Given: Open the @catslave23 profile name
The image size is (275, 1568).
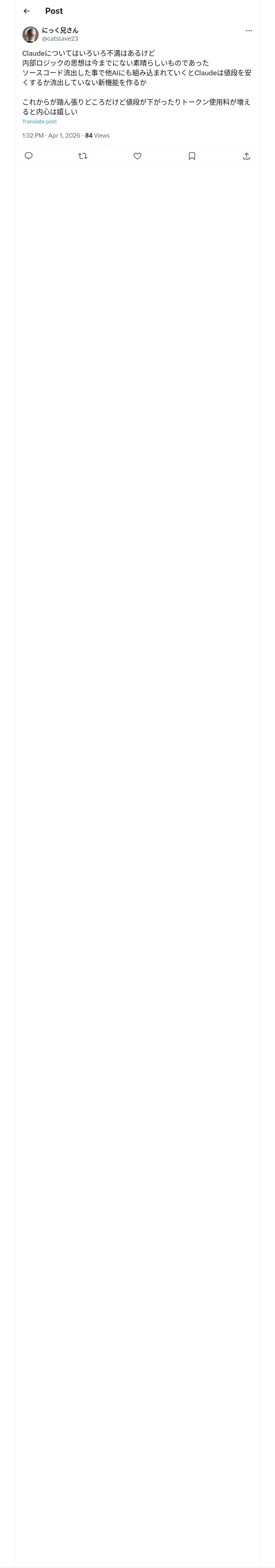Looking at the screenshot, I should 60,38.
